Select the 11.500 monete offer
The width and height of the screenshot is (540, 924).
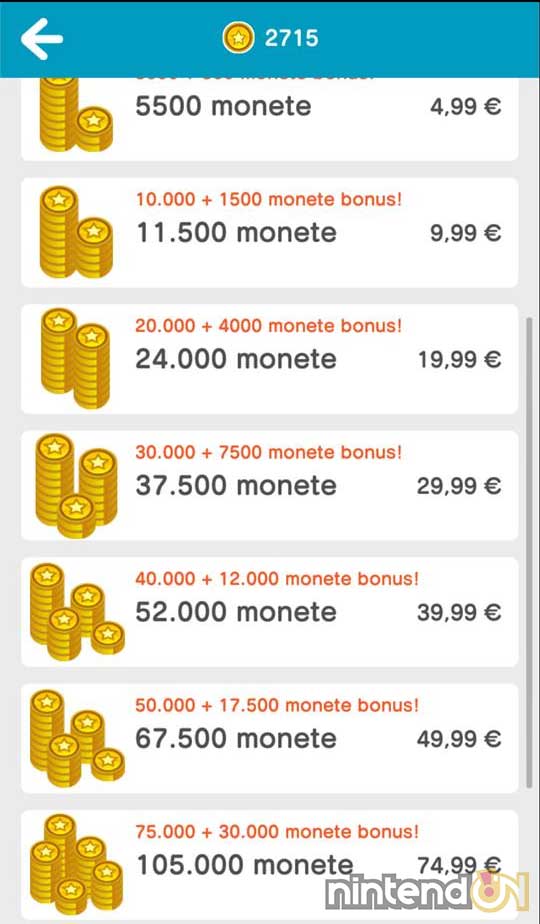269,232
